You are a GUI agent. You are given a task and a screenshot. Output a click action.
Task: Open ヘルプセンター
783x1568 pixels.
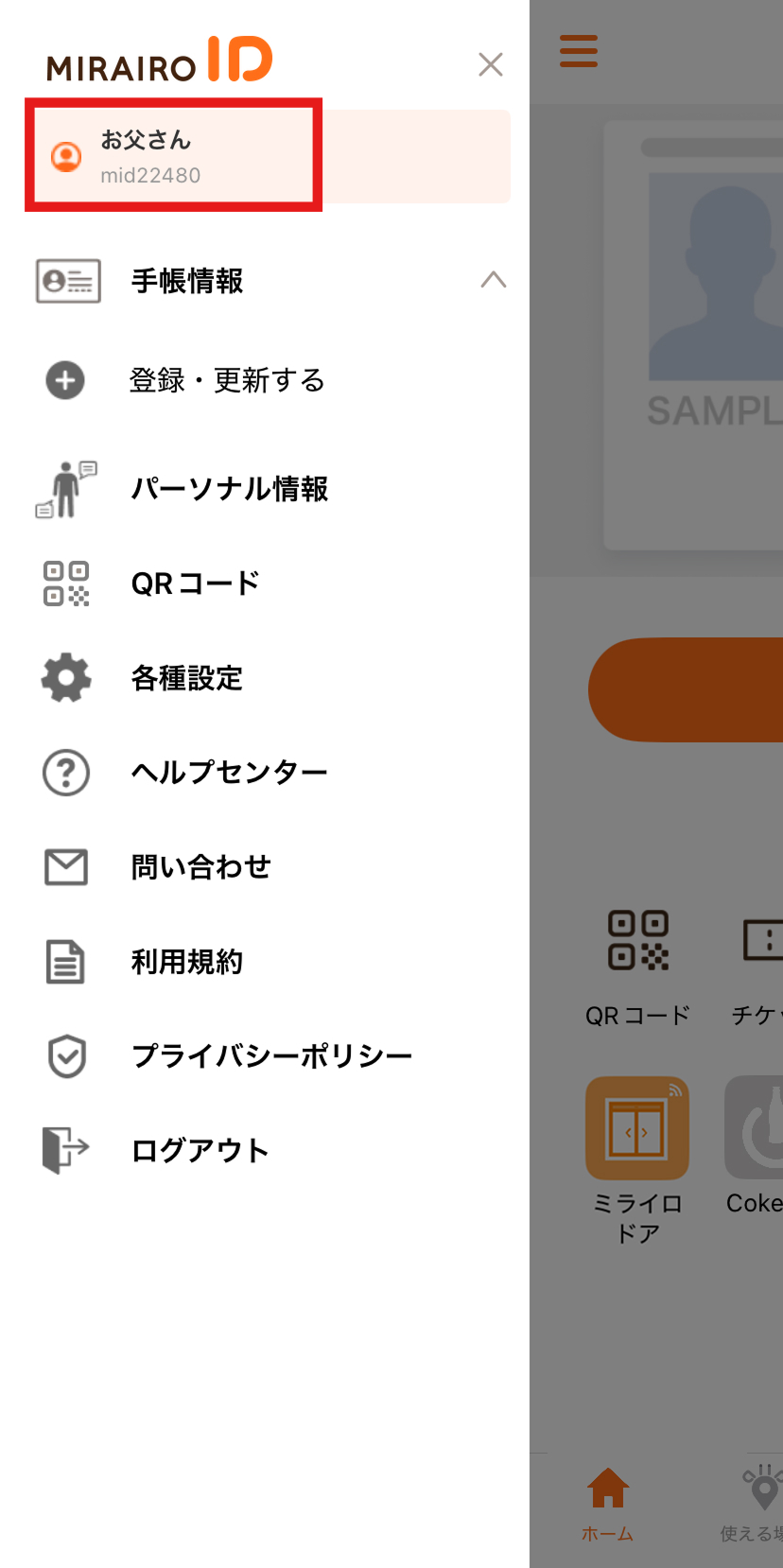click(230, 773)
